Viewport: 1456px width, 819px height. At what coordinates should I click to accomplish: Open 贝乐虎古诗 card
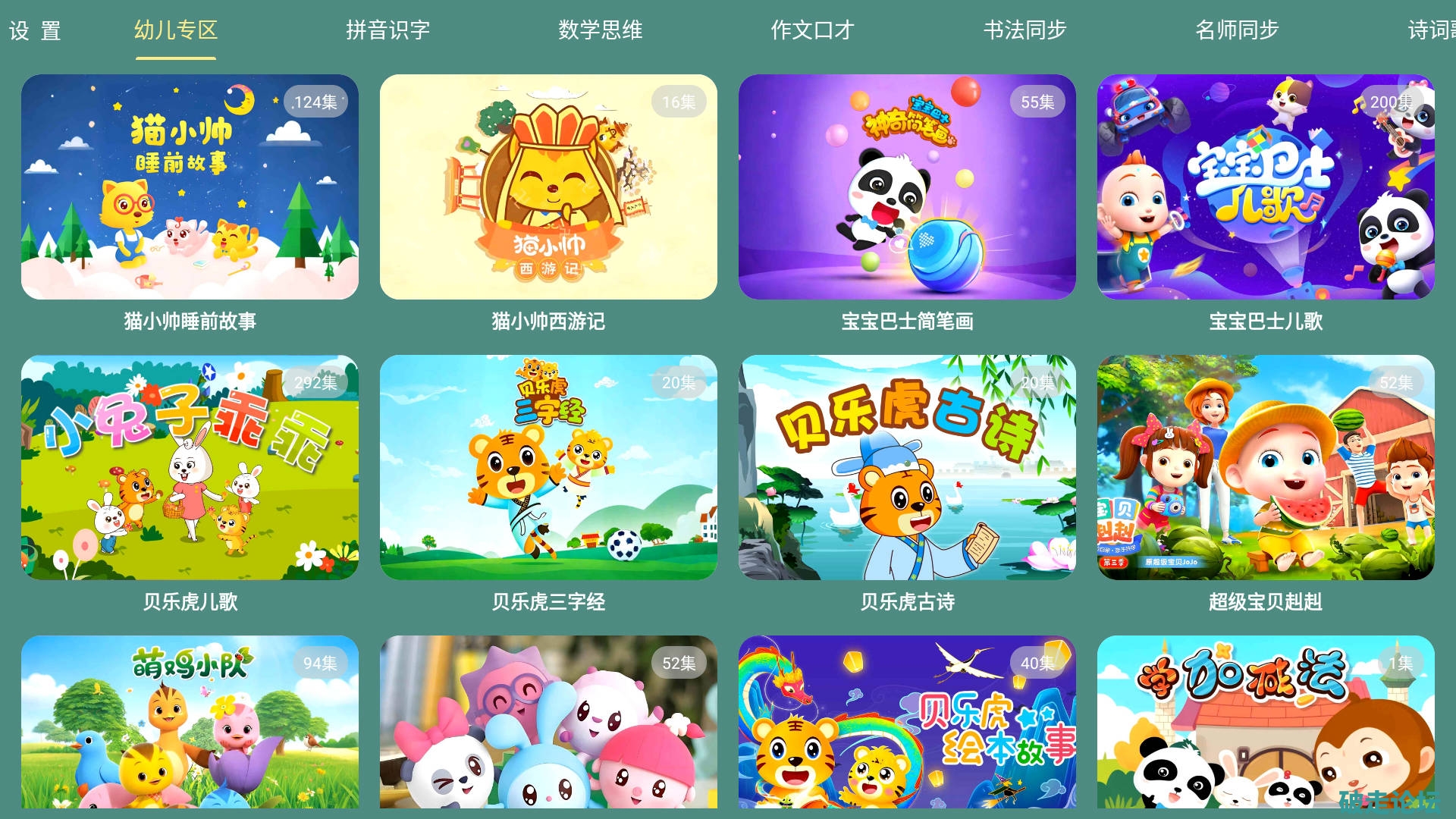pos(907,467)
